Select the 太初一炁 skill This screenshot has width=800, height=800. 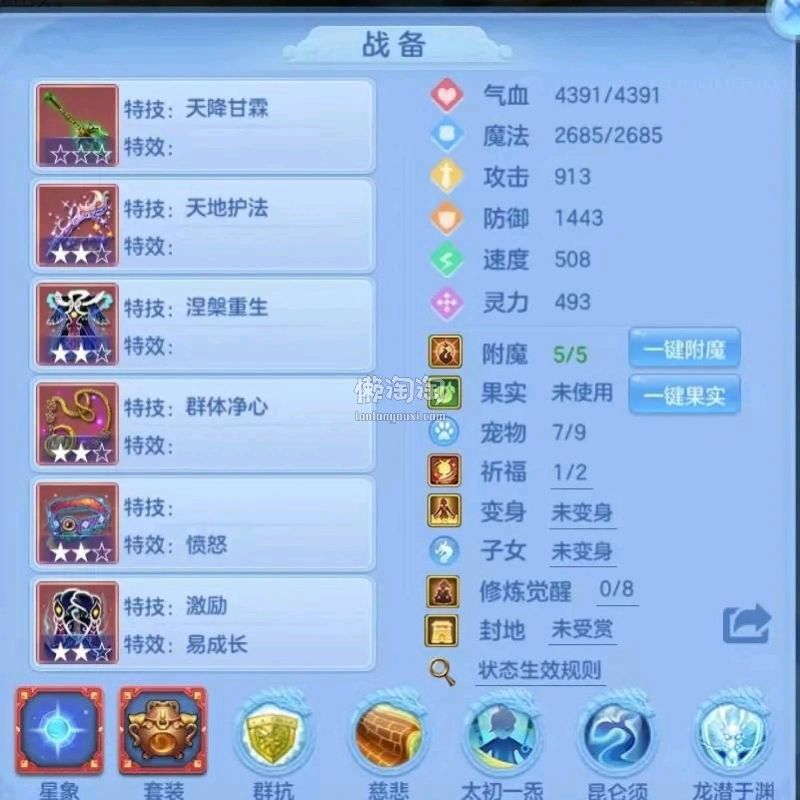(502, 737)
